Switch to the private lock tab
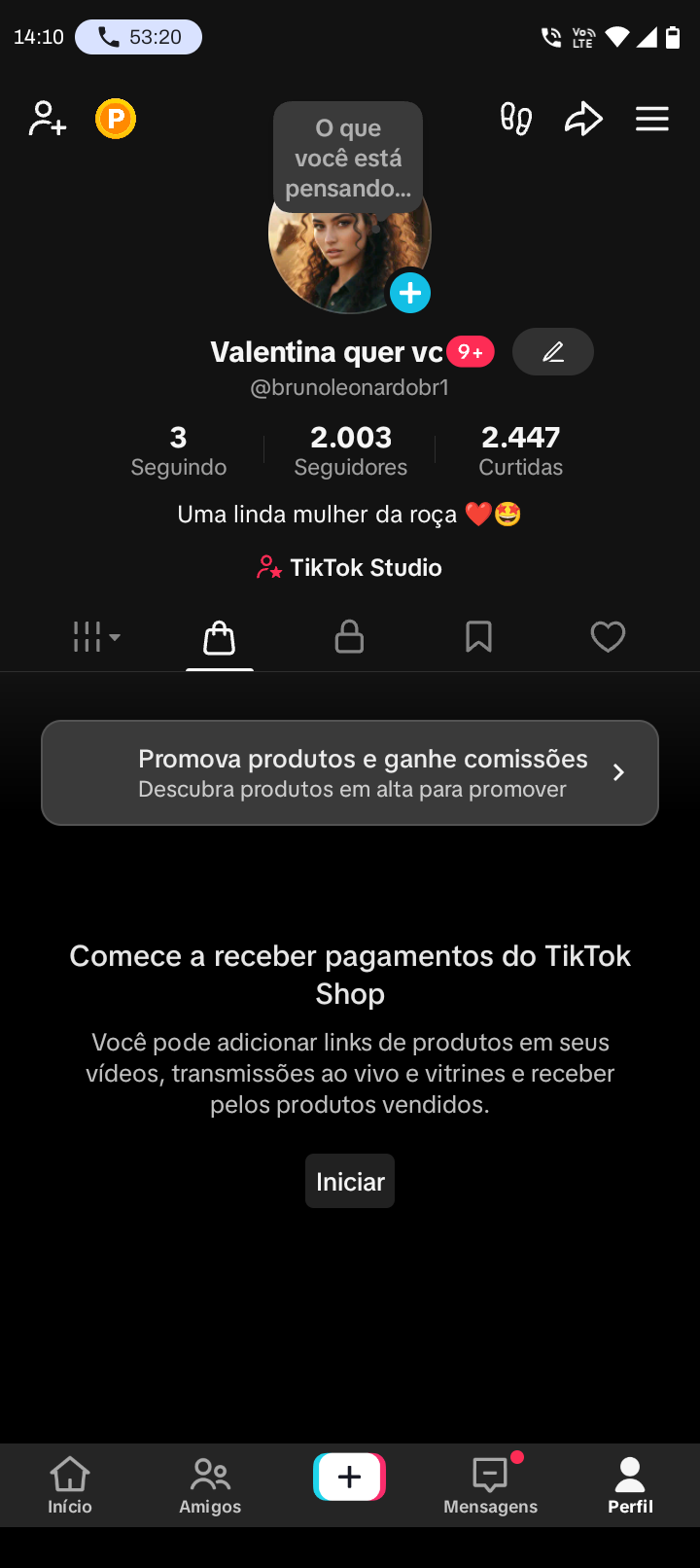Viewport: 700px width, 1568px height. [349, 637]
